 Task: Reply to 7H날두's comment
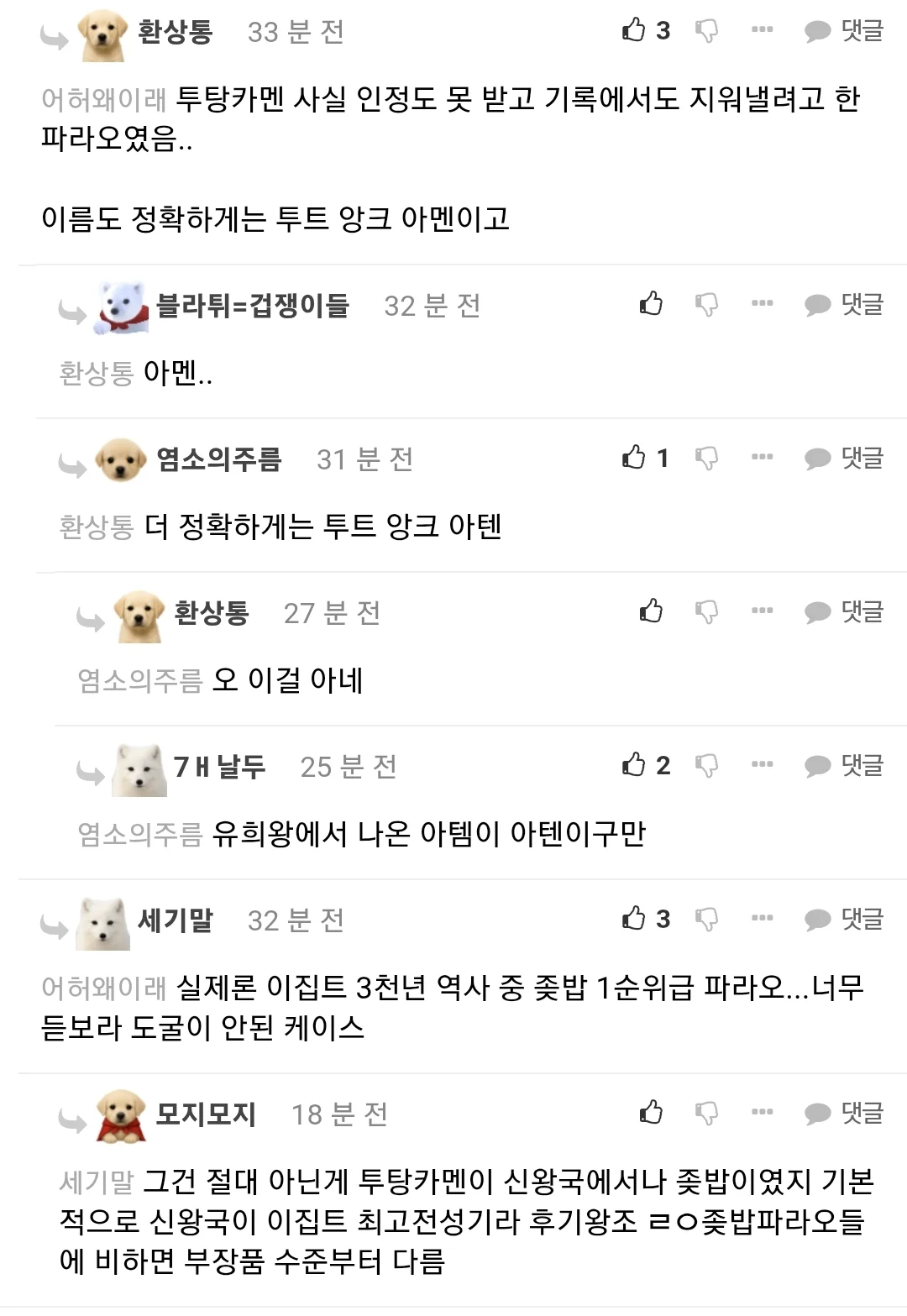tap(844, 765)
